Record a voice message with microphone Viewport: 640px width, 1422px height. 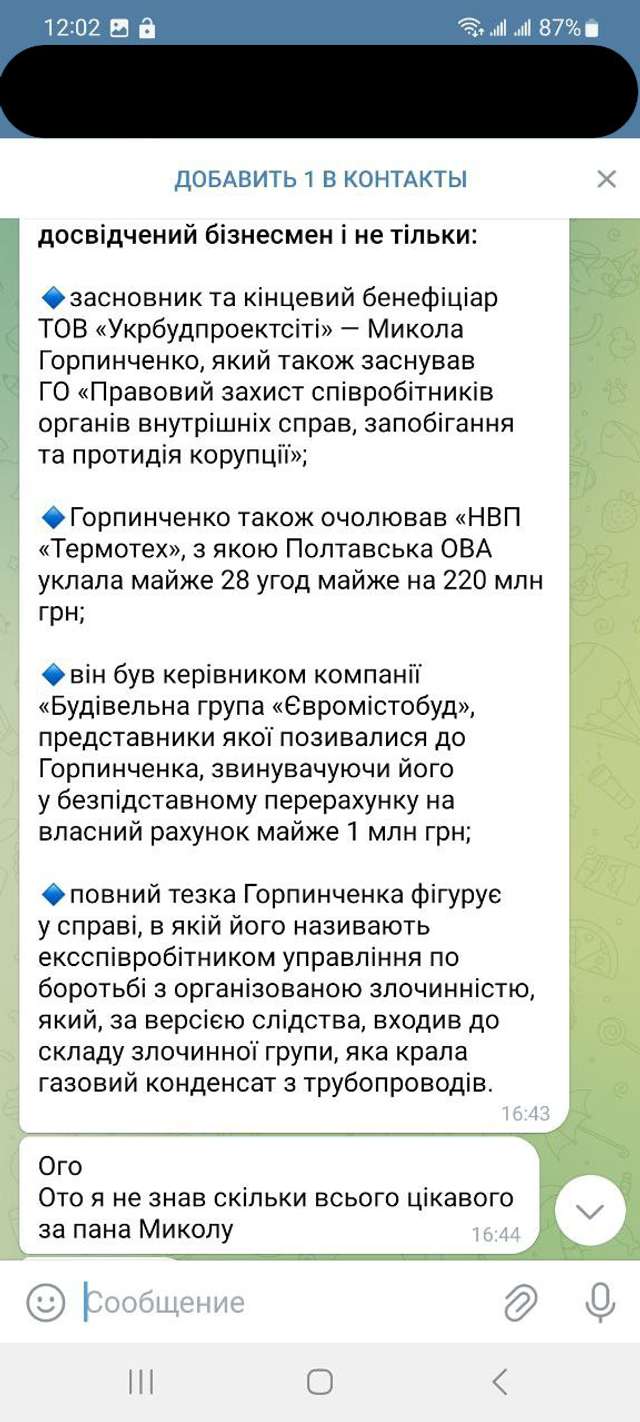click(600, 1302)
